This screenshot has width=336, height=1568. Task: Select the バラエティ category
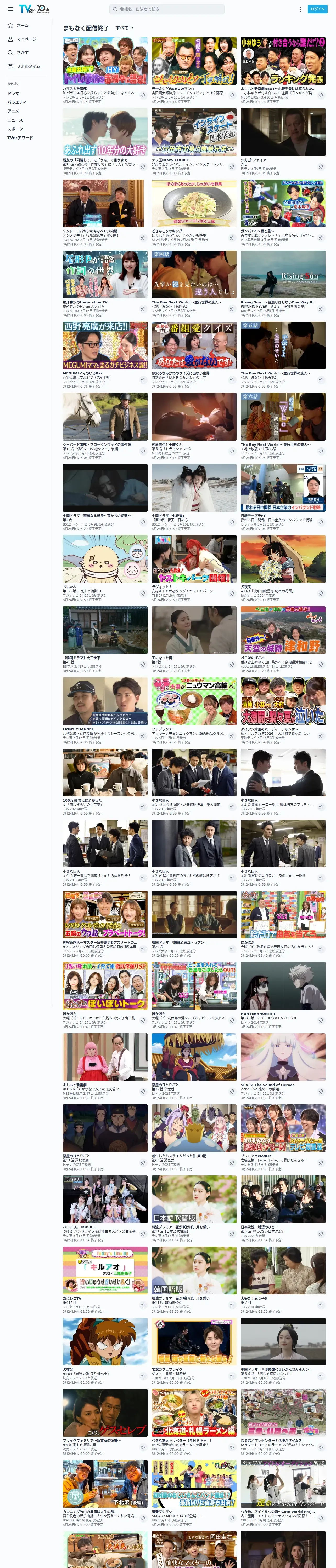[17, 102]
